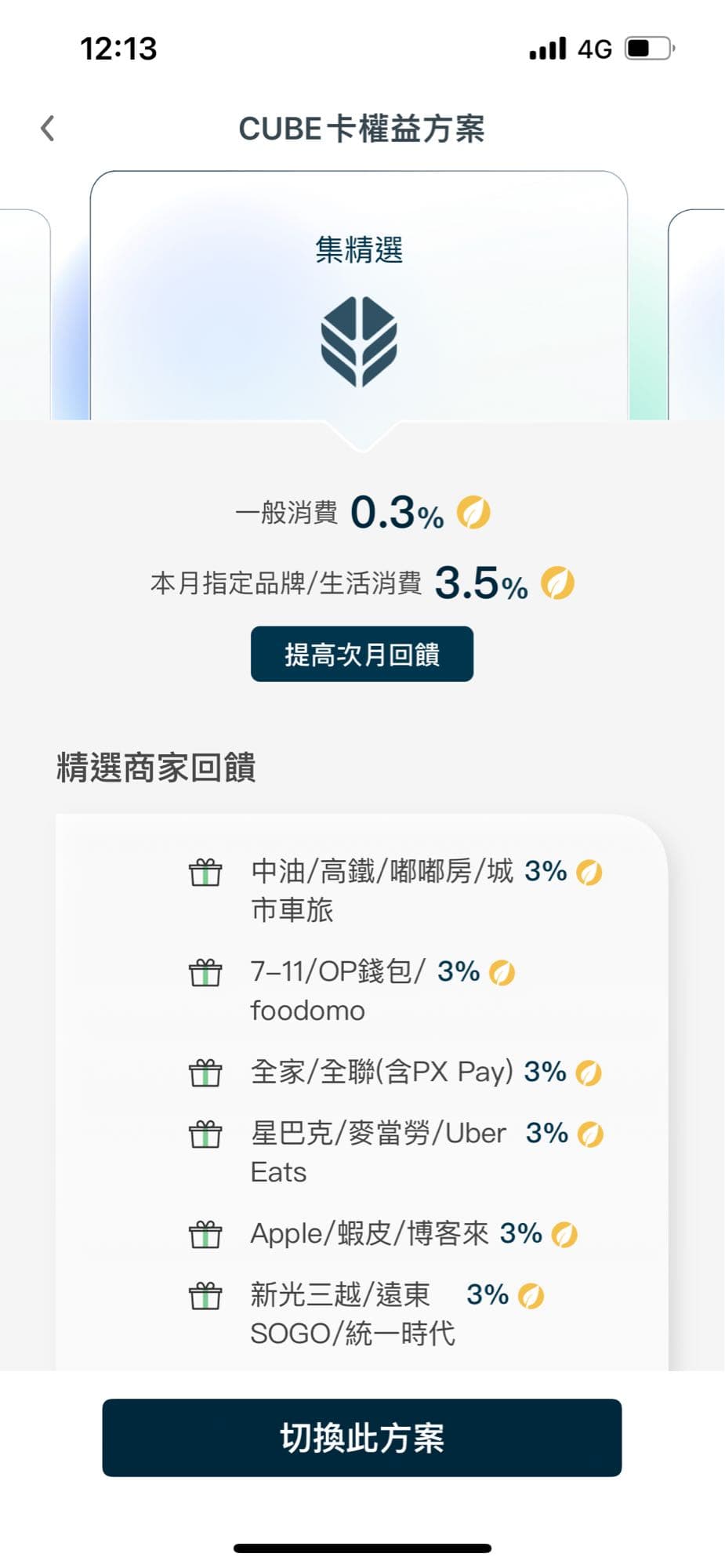Go back using the left chevron arrow
This screenshot has width=725, height=1568.
[x=47, y=128]
